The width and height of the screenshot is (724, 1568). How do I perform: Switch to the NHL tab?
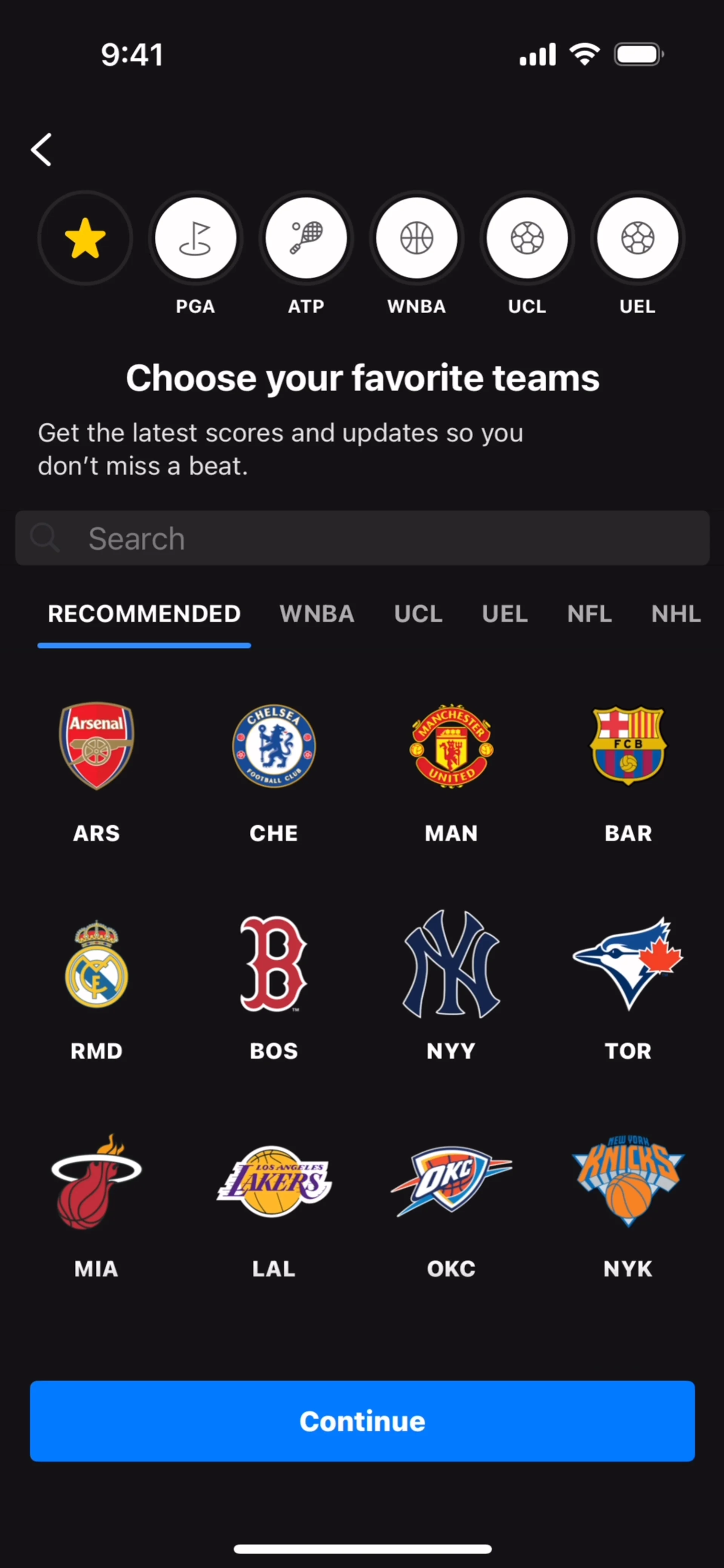[x=676, y=613]
